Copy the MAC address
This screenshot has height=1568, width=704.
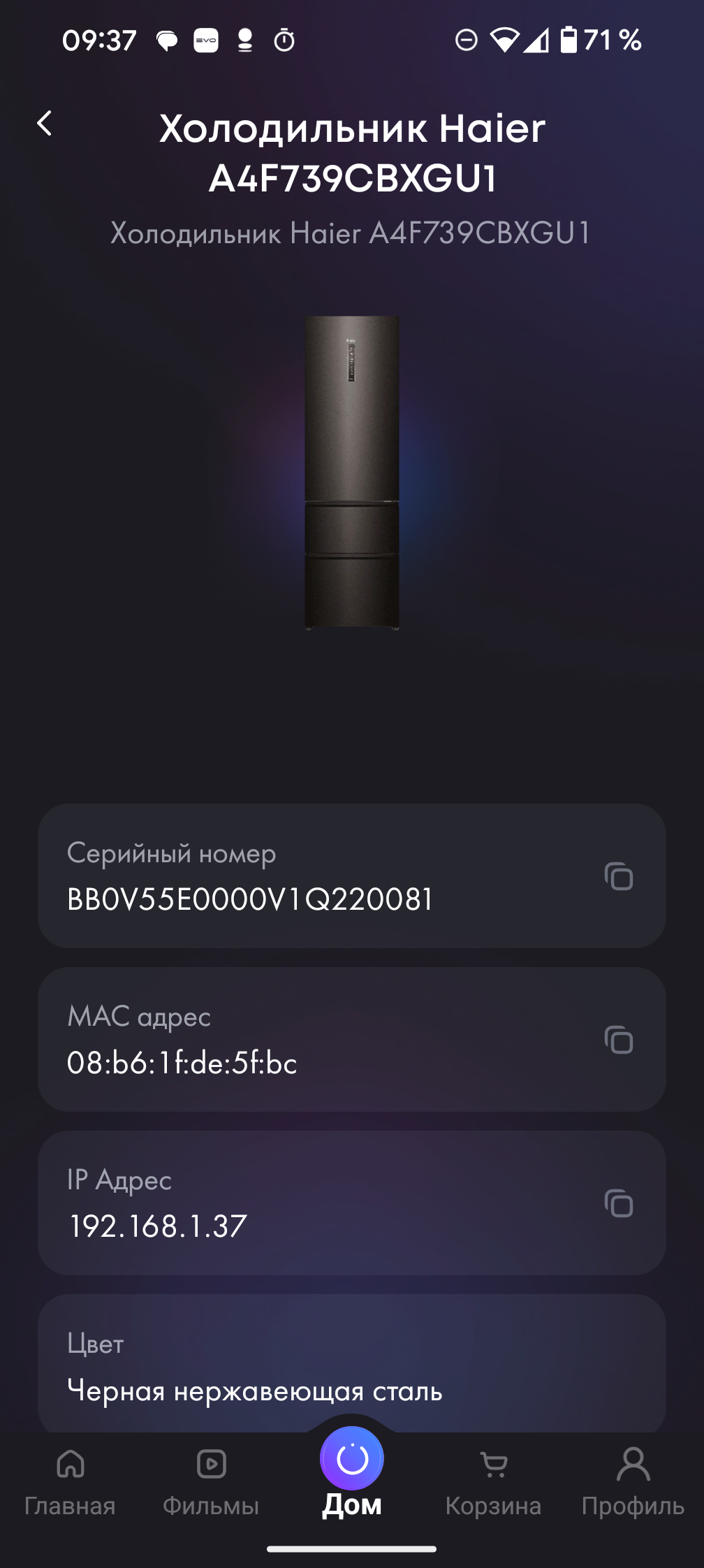coord(618,1040)
